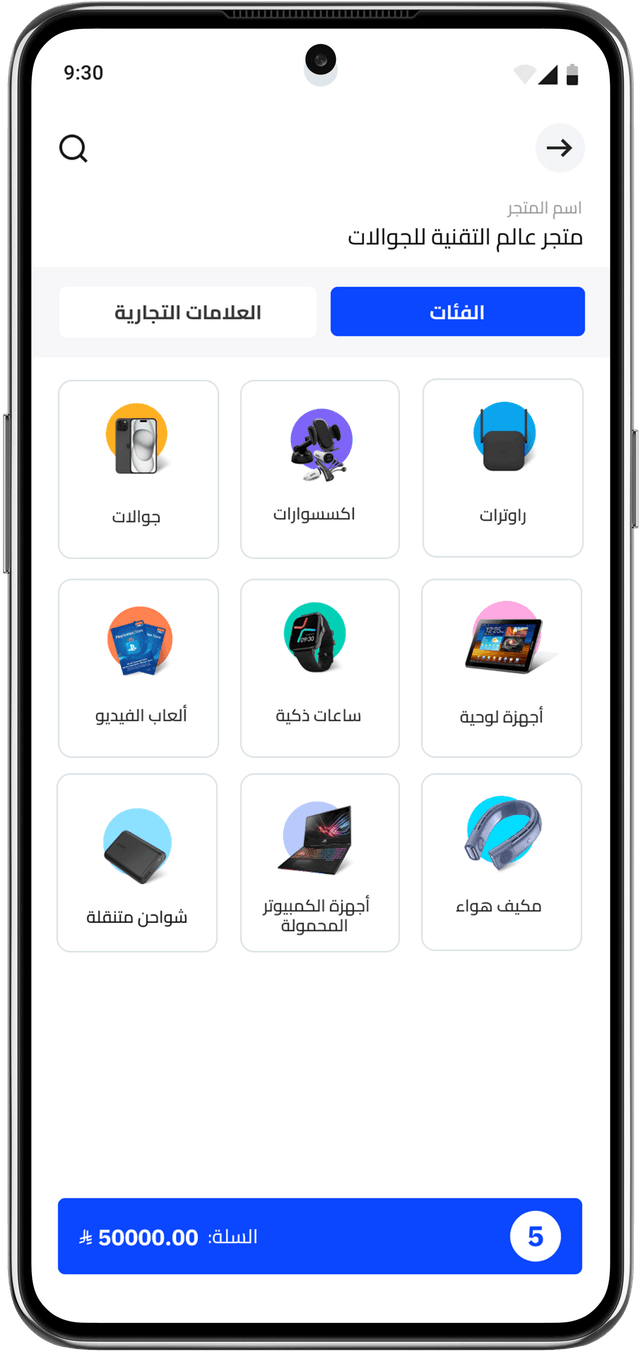Switch to the الفئات tab
This screenshot has width=640, height=1353.
click(x=457, y=312)
